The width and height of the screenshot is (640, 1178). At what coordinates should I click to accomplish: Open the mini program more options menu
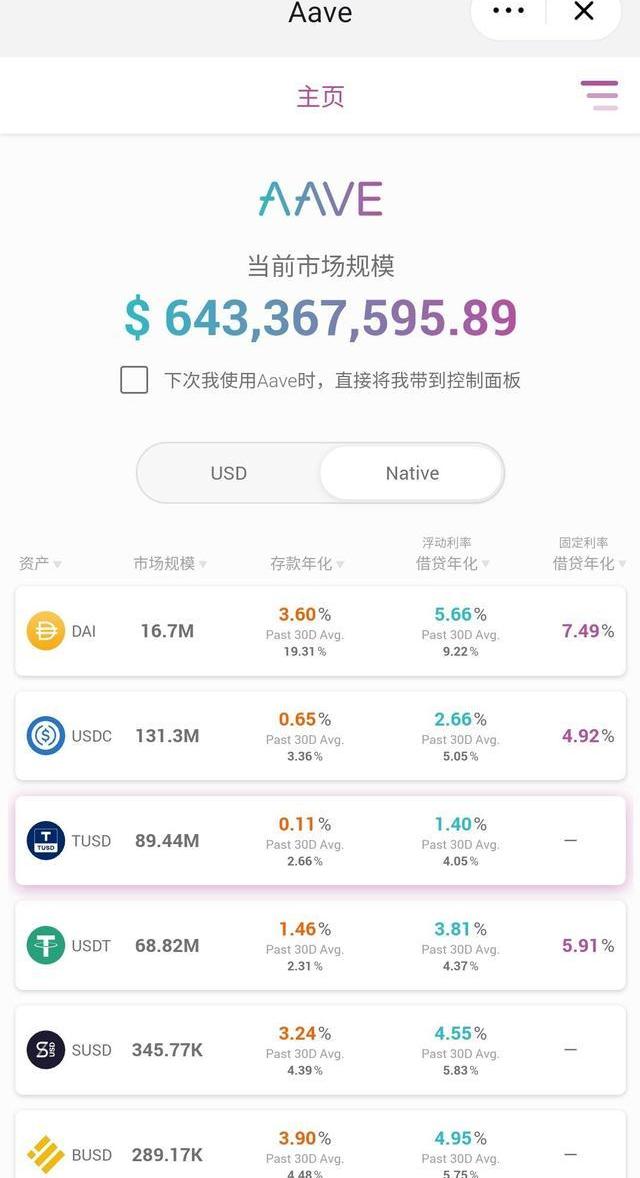(x=508, y=12)
